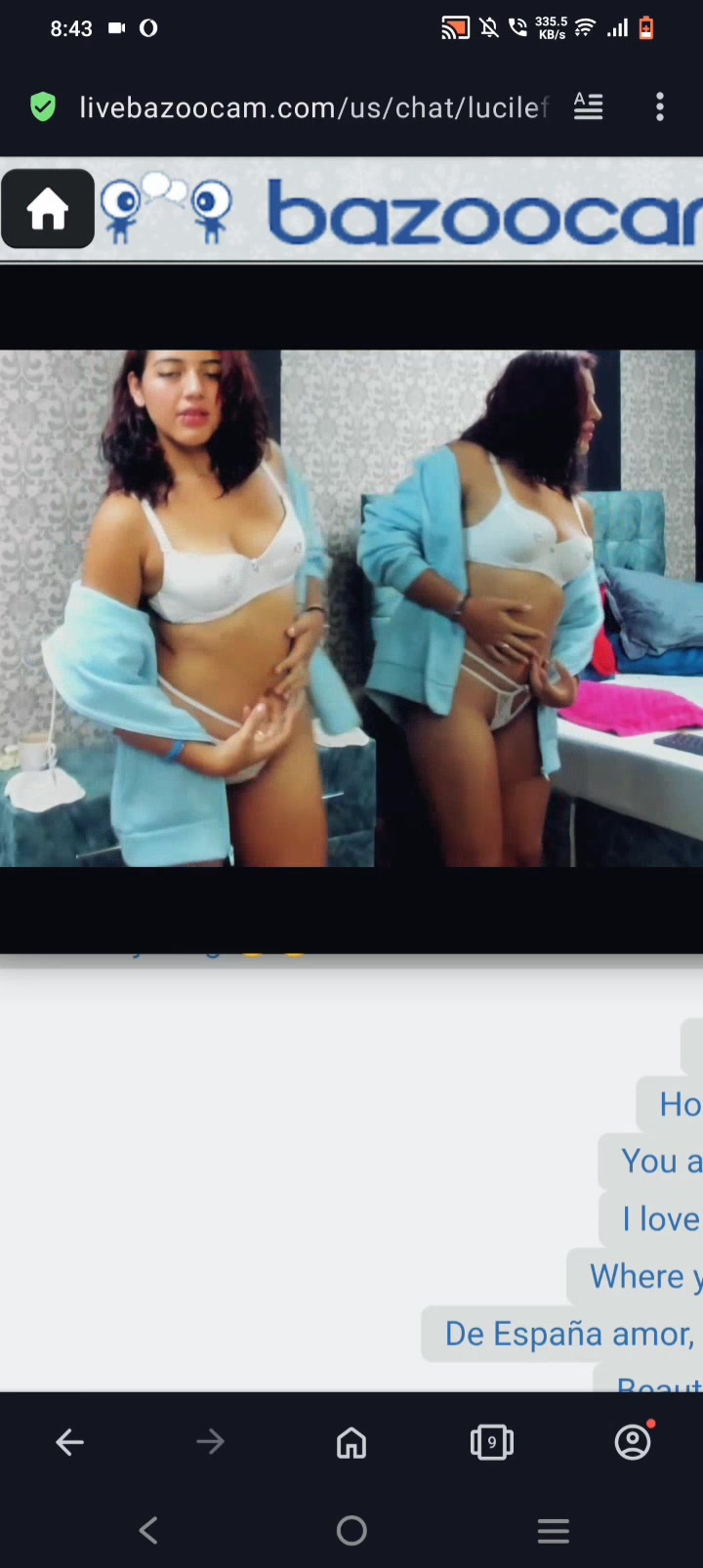703x1568 pixels.
Task: Enable reader mode from the address bar
Action: click(x=588, y=107)
